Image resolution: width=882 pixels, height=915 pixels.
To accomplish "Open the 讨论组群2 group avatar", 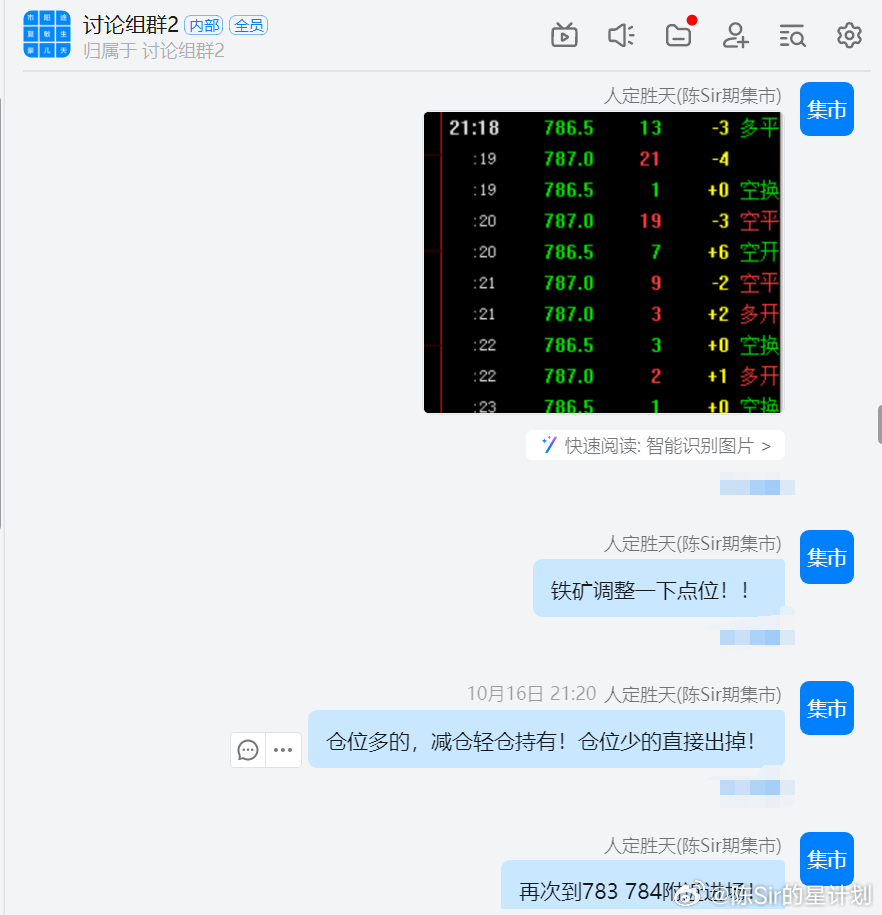I will (47, 35).
